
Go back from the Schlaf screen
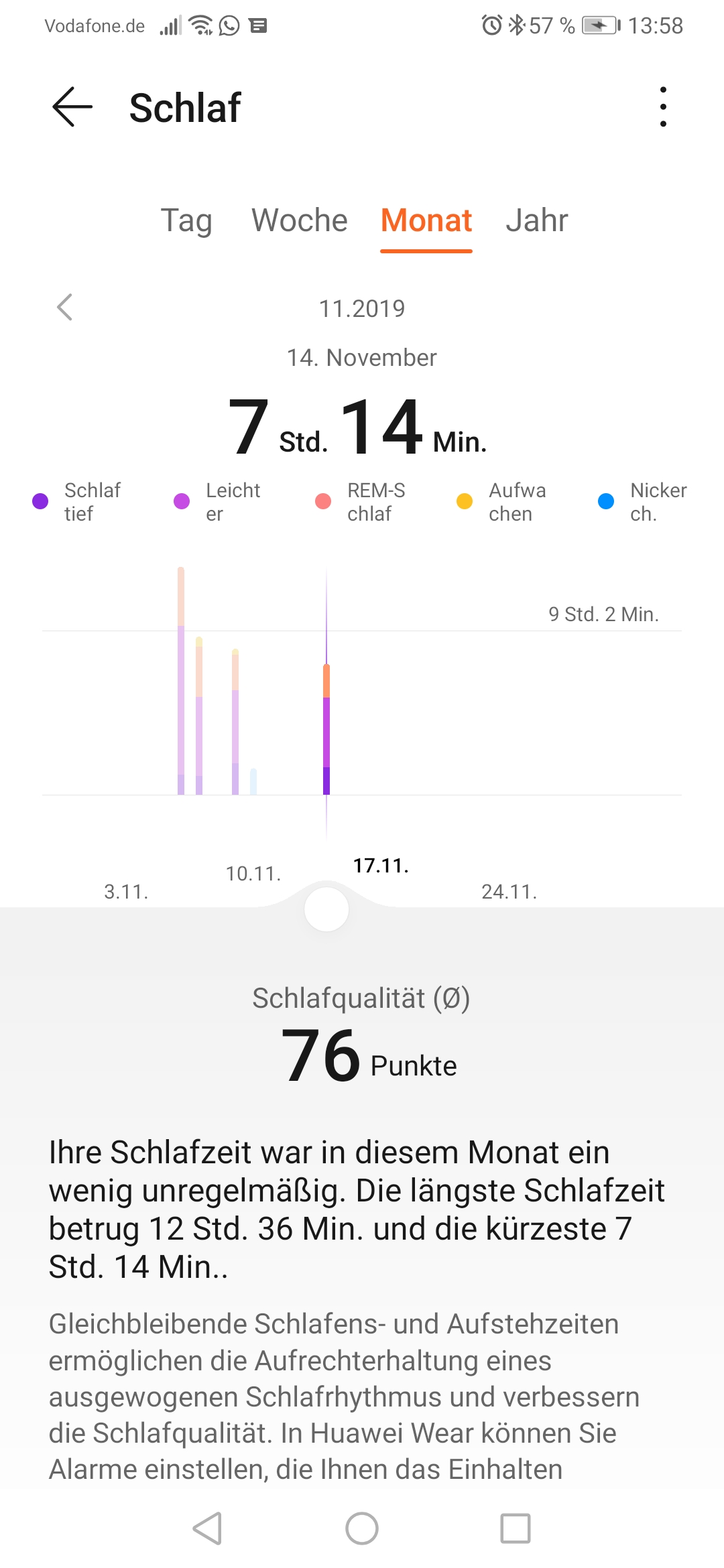coord(72,107)
